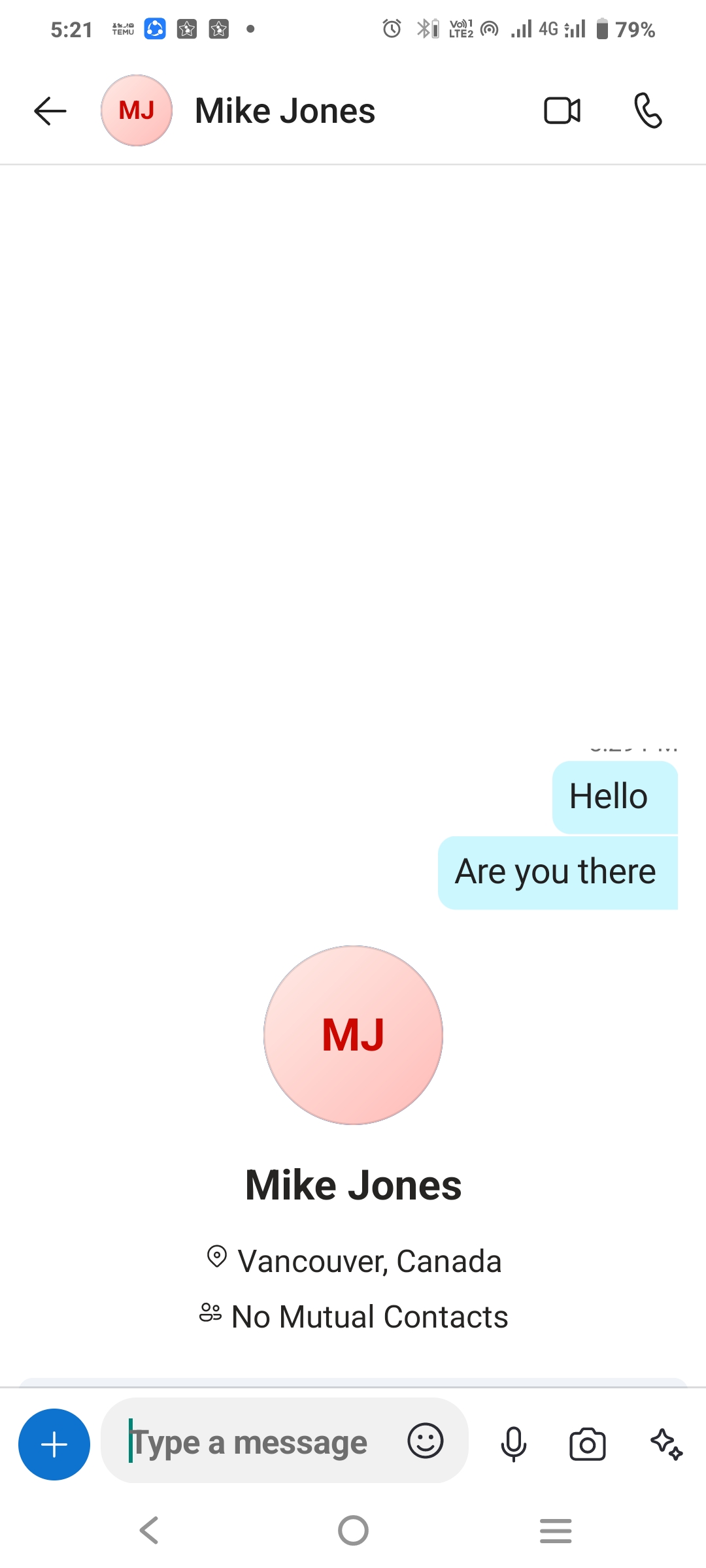
Task: Open the AI sparkle assistant icon
Action: tap(666, 1444)
